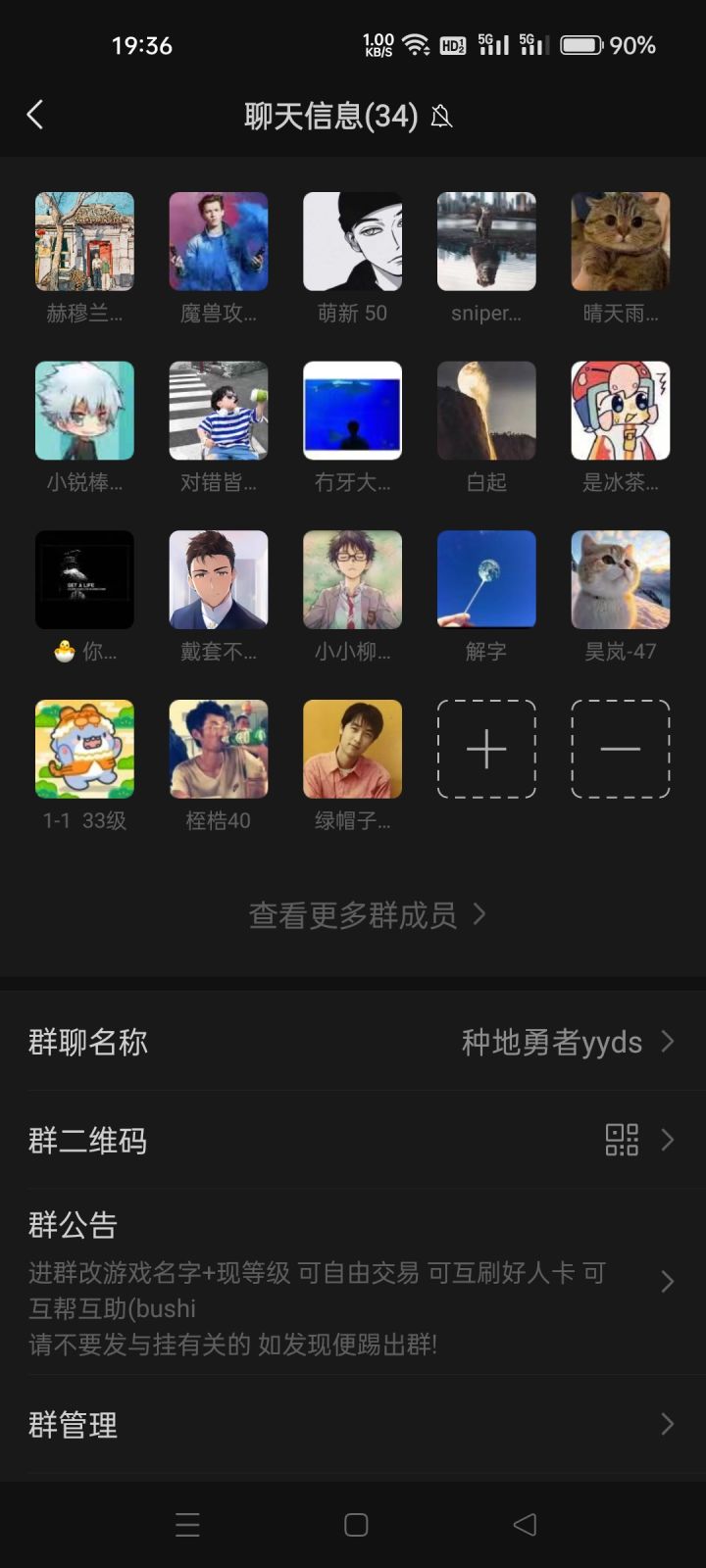The height and width of the screenshot is (1568, 706).
Task: Expand the 群聊名称 row to edit group name
Action: click(353, 1042)
